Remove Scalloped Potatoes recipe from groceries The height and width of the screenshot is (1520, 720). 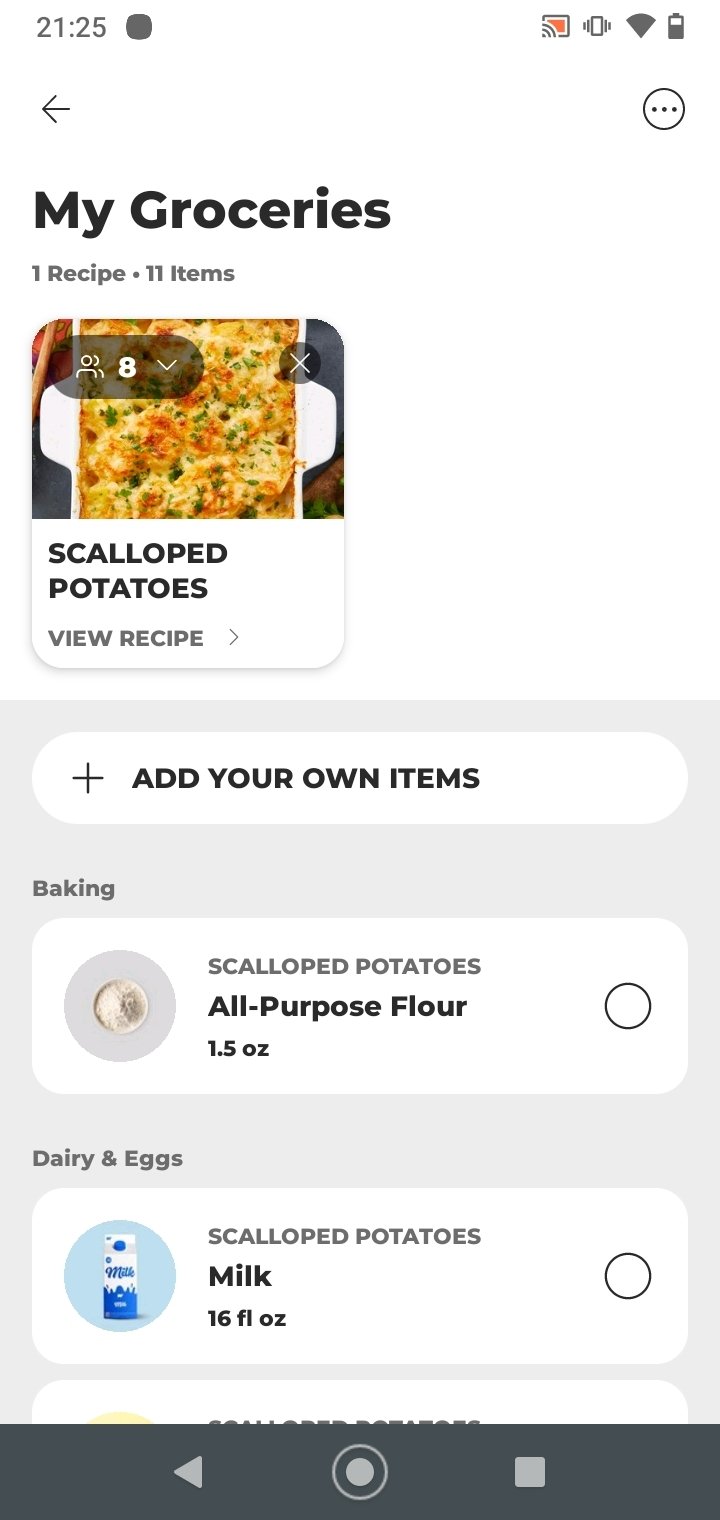click(x=300, y=364)
